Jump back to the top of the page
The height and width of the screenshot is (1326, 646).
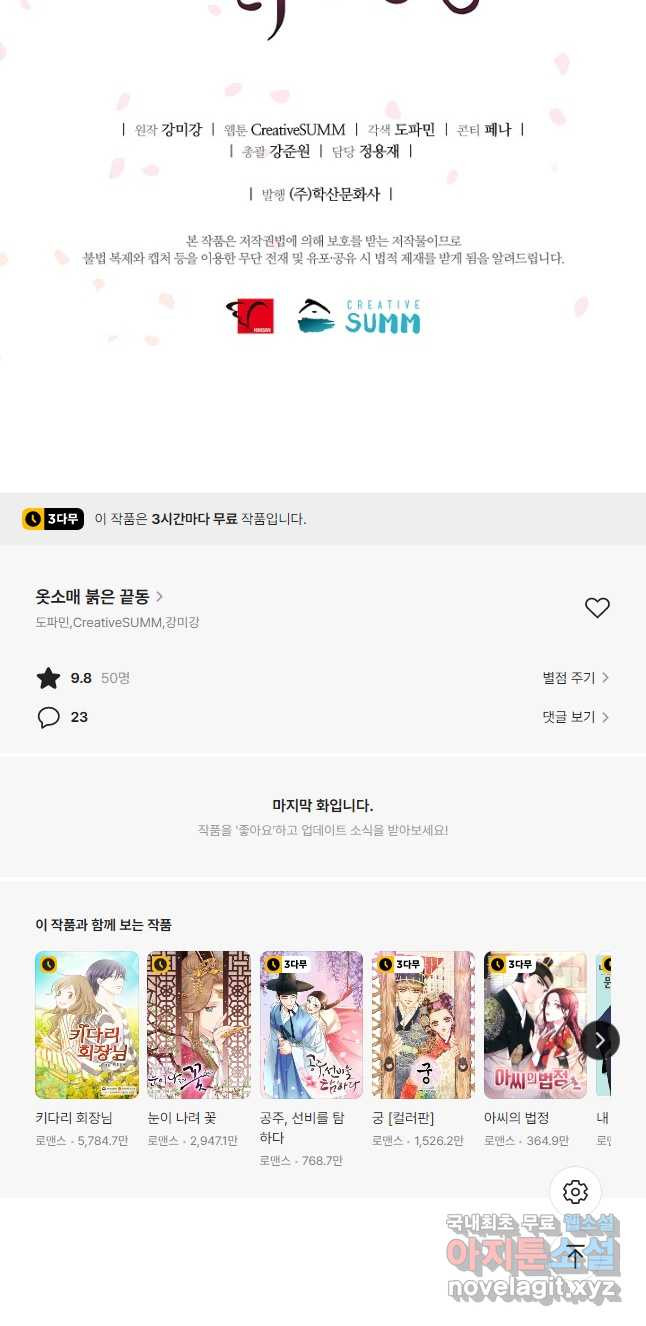[575, 1256]
